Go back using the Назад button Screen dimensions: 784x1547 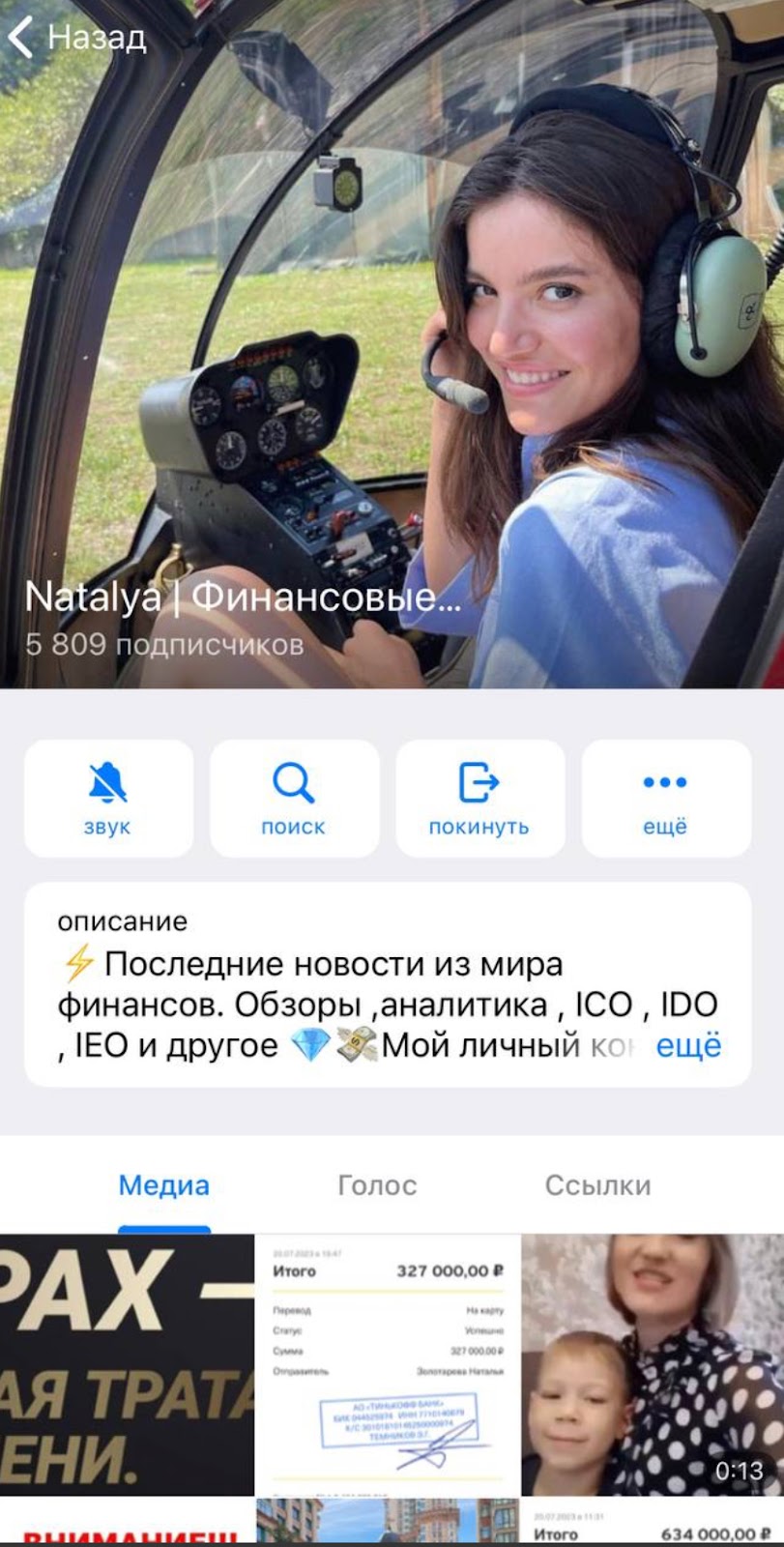(77, 38)
